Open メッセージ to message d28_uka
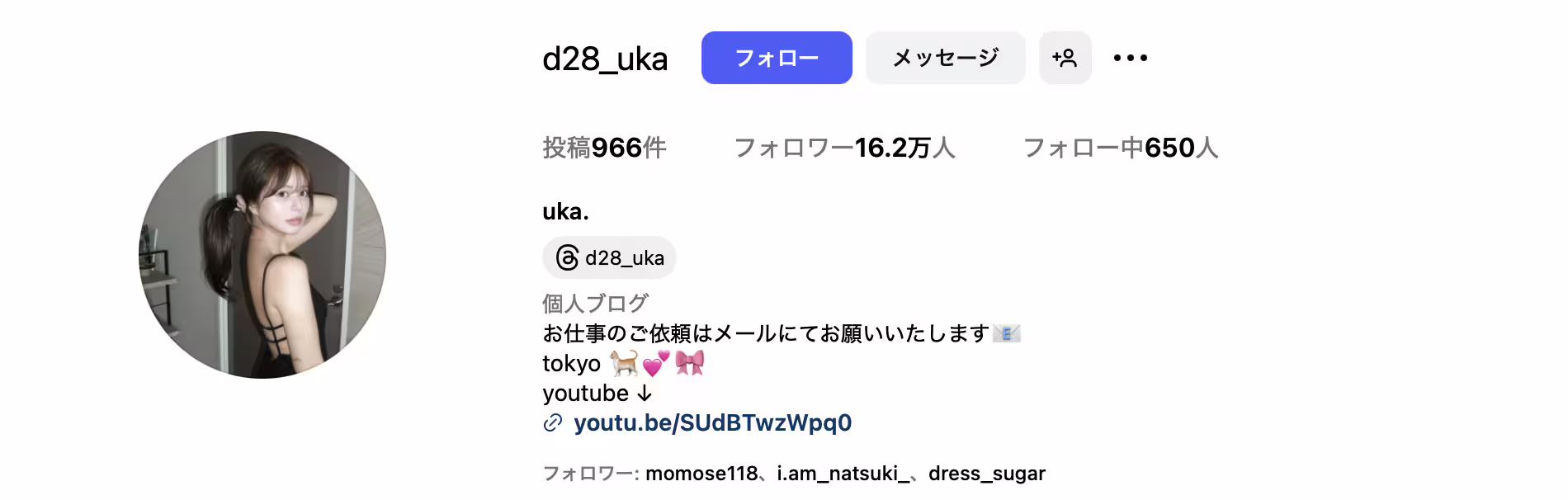This screenshot has width=1568, height=500. [x=945, y=58]
